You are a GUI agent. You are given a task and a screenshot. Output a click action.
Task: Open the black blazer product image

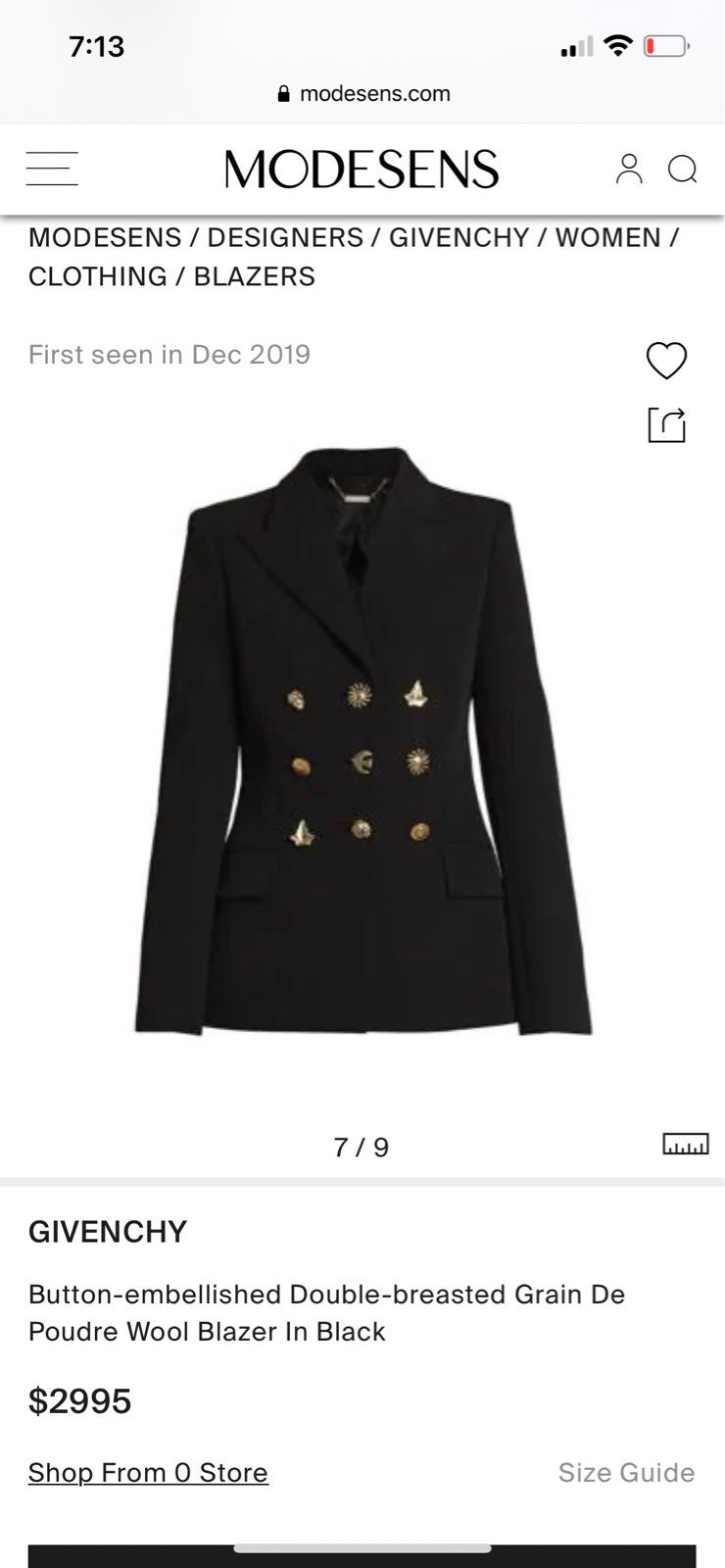pyautogui.click(x=362, y=742)
